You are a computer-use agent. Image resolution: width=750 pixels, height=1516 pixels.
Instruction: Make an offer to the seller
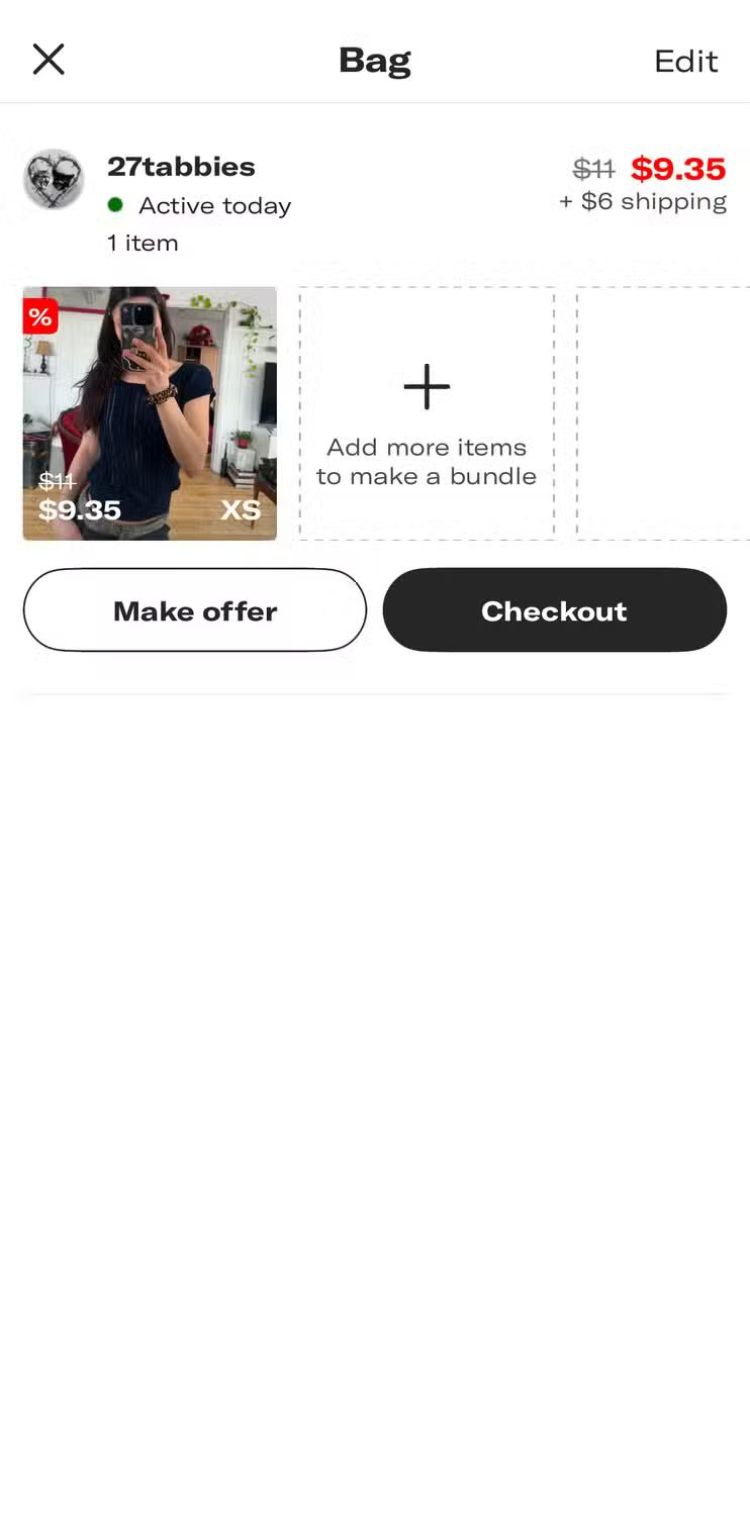195,611
